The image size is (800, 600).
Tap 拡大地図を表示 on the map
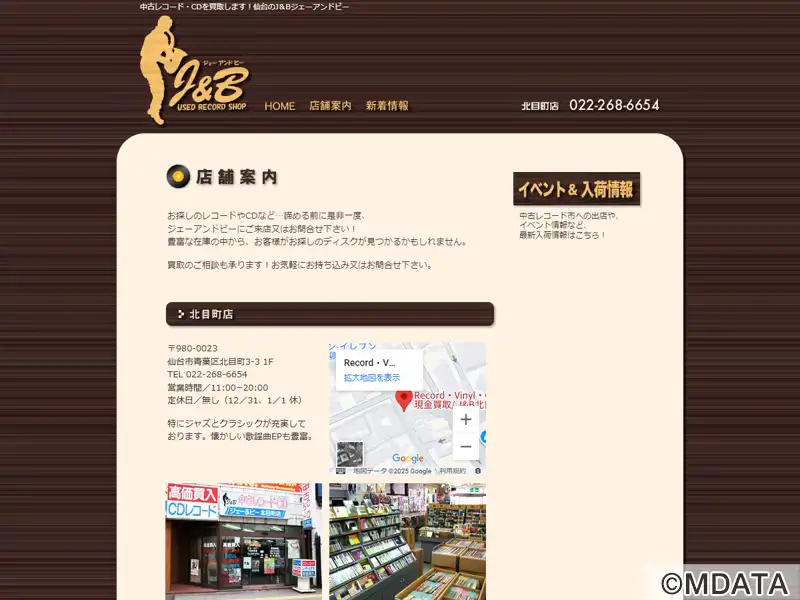click(372, 378)
